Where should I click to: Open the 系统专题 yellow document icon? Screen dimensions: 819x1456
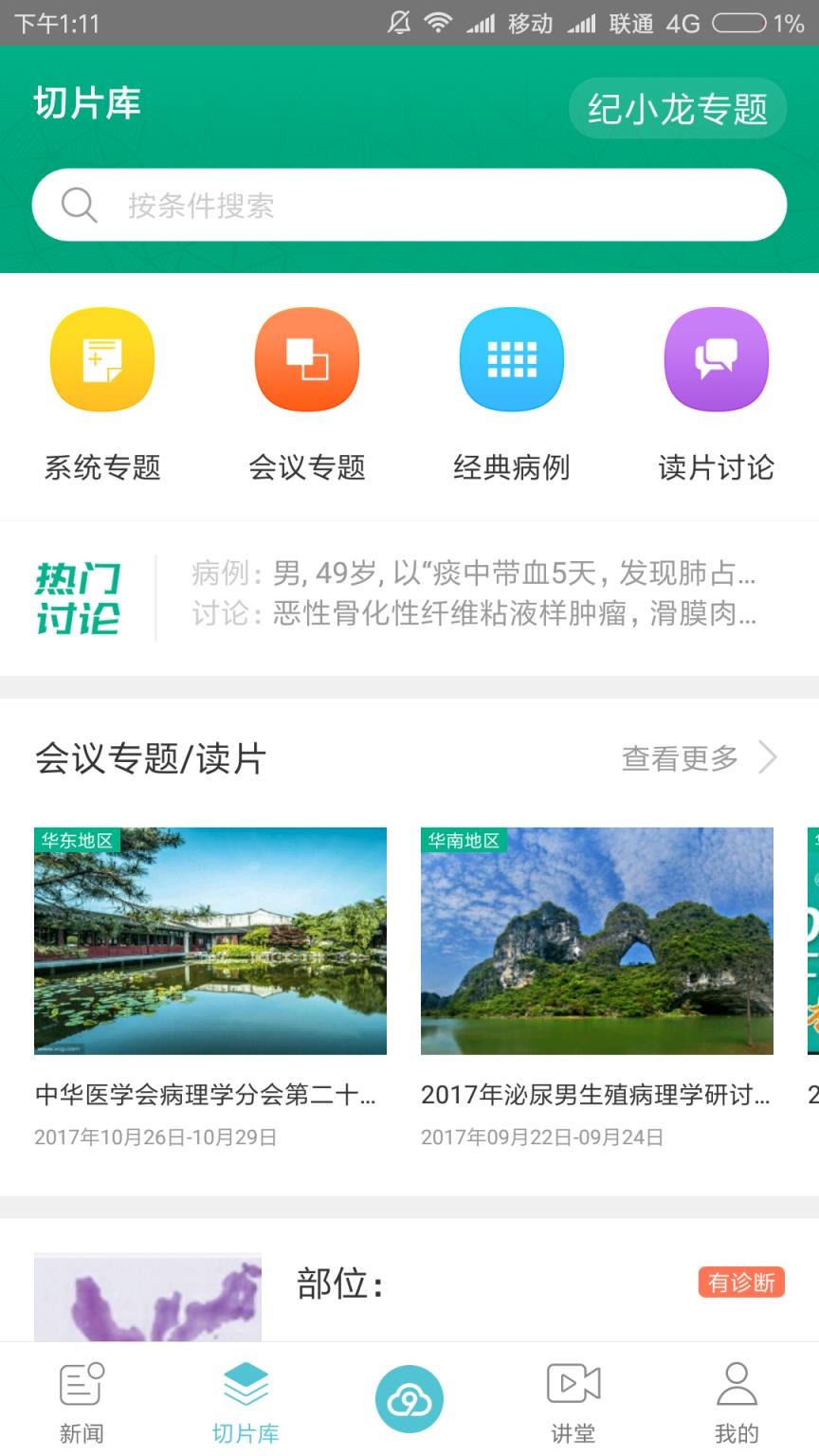[x=101, y=359]
